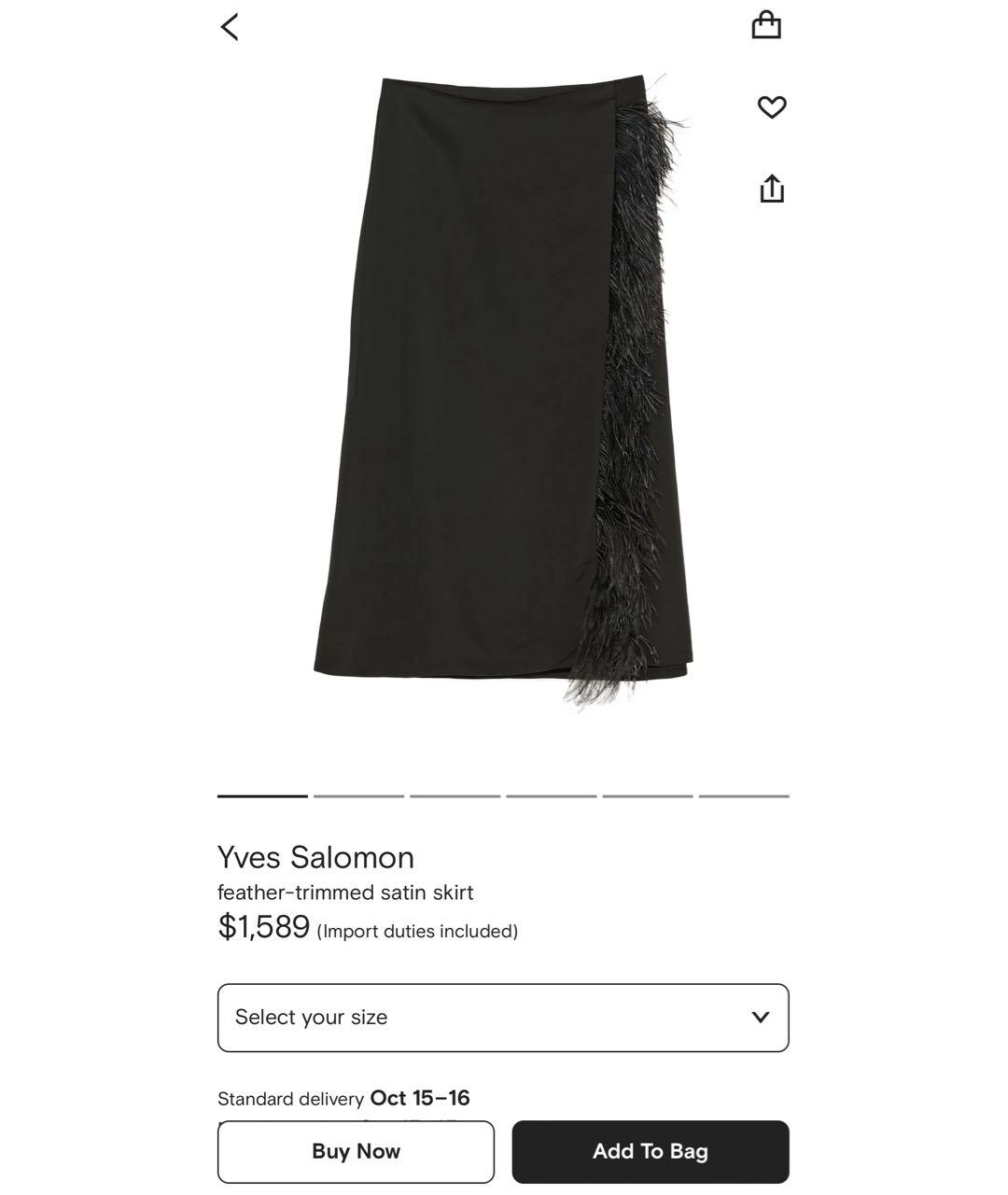The width and height of the screenshot is (1008, 1195).
Task: Expand Select your size dropdown
Action: [x=503, y=1018]
